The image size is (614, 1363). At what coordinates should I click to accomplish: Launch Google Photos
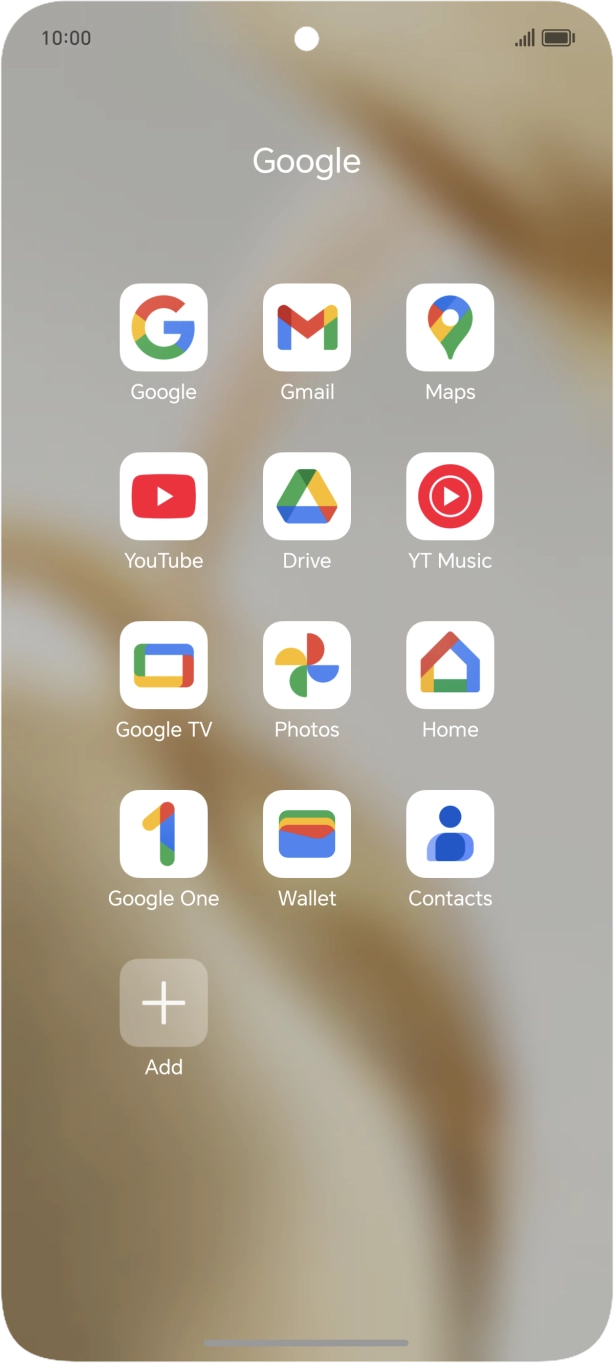pos(307,666)
